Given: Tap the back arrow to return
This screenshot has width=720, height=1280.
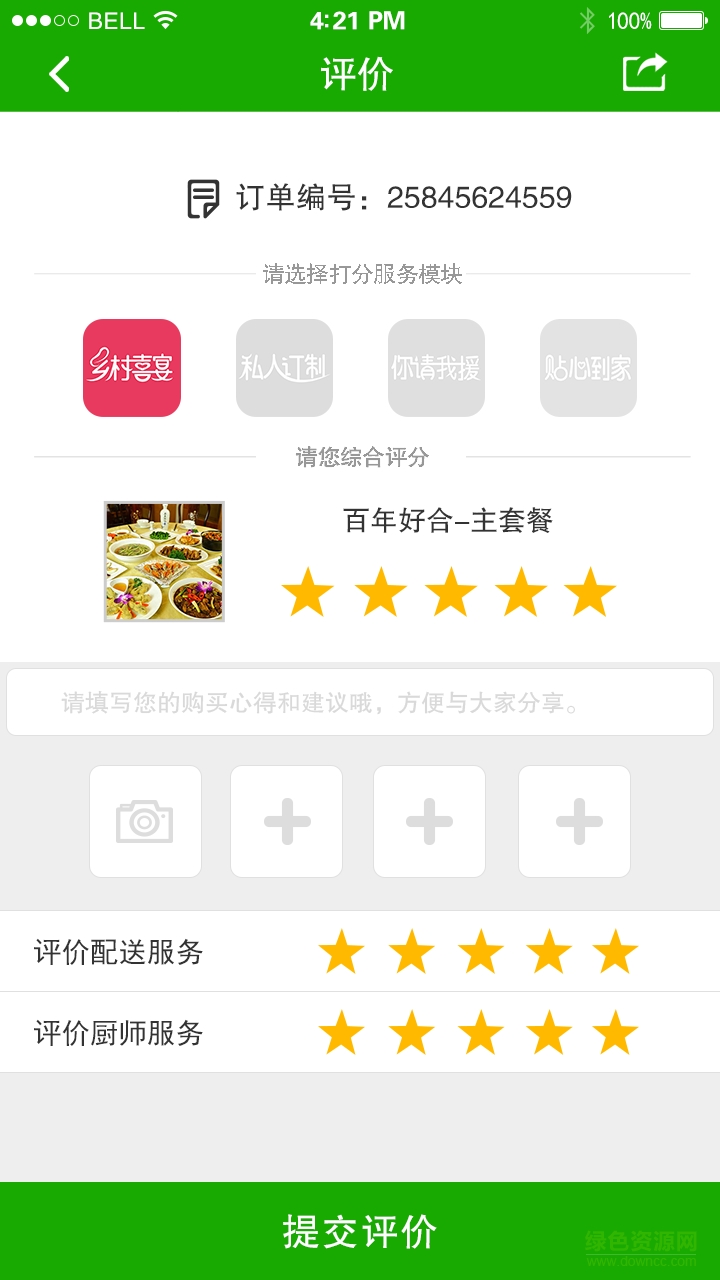Looking at the screenshot, I should pyautogui.click(x=57, y=73).
